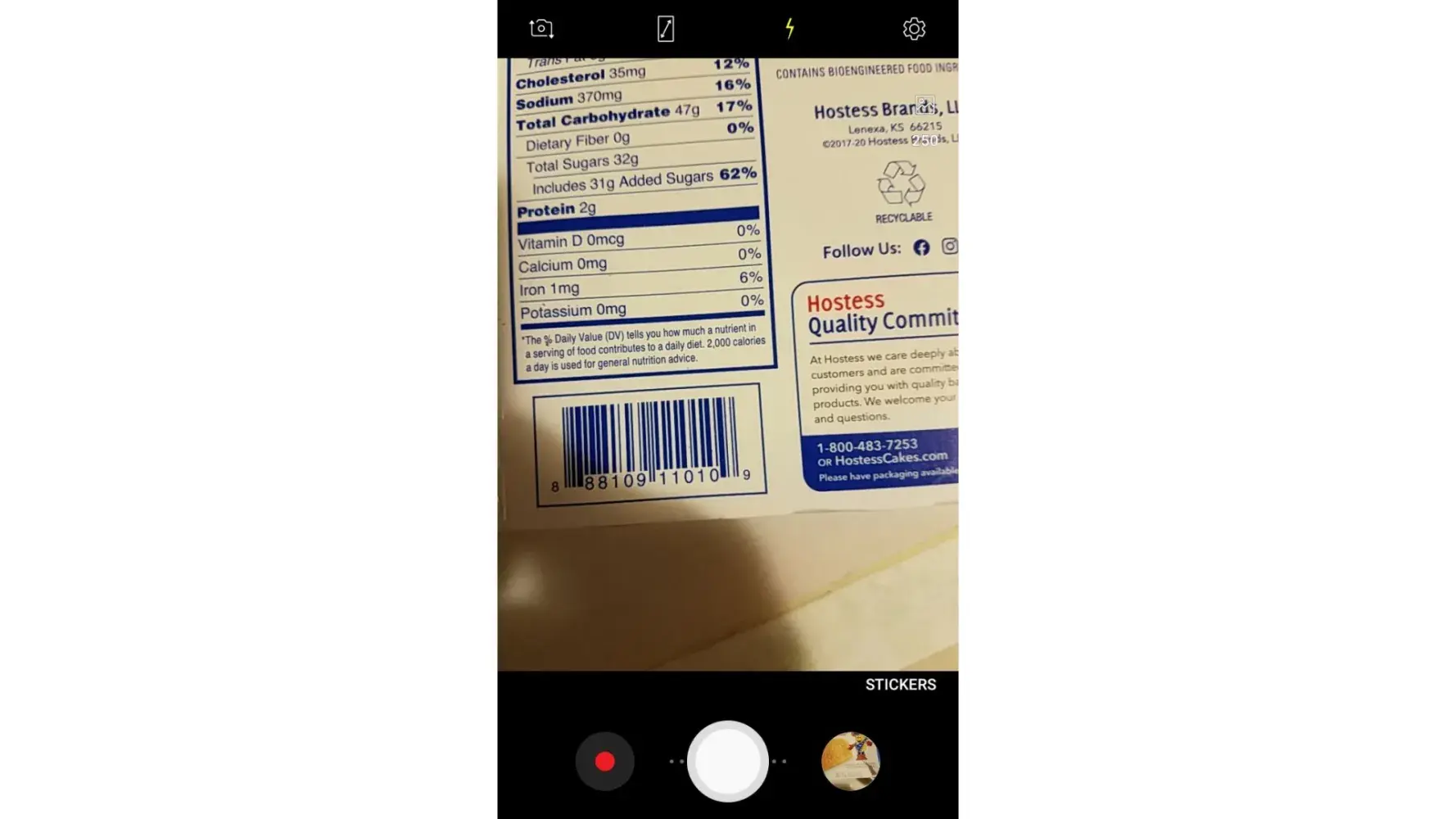Screen dimensions: 1456x819
Task: Open the last photo in gallery
Action: coord(850,762)
